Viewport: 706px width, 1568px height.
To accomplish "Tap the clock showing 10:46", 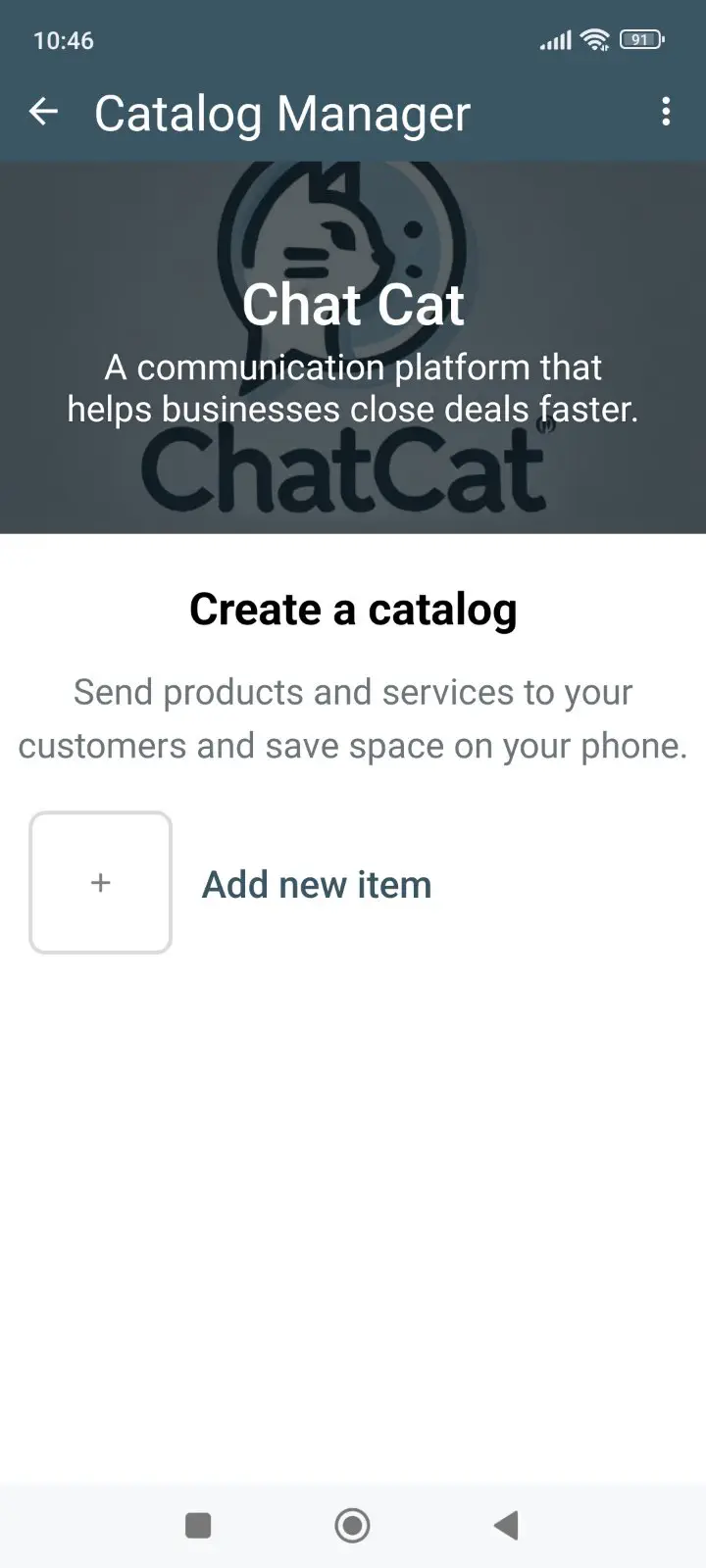I will (x=64, y=40).
